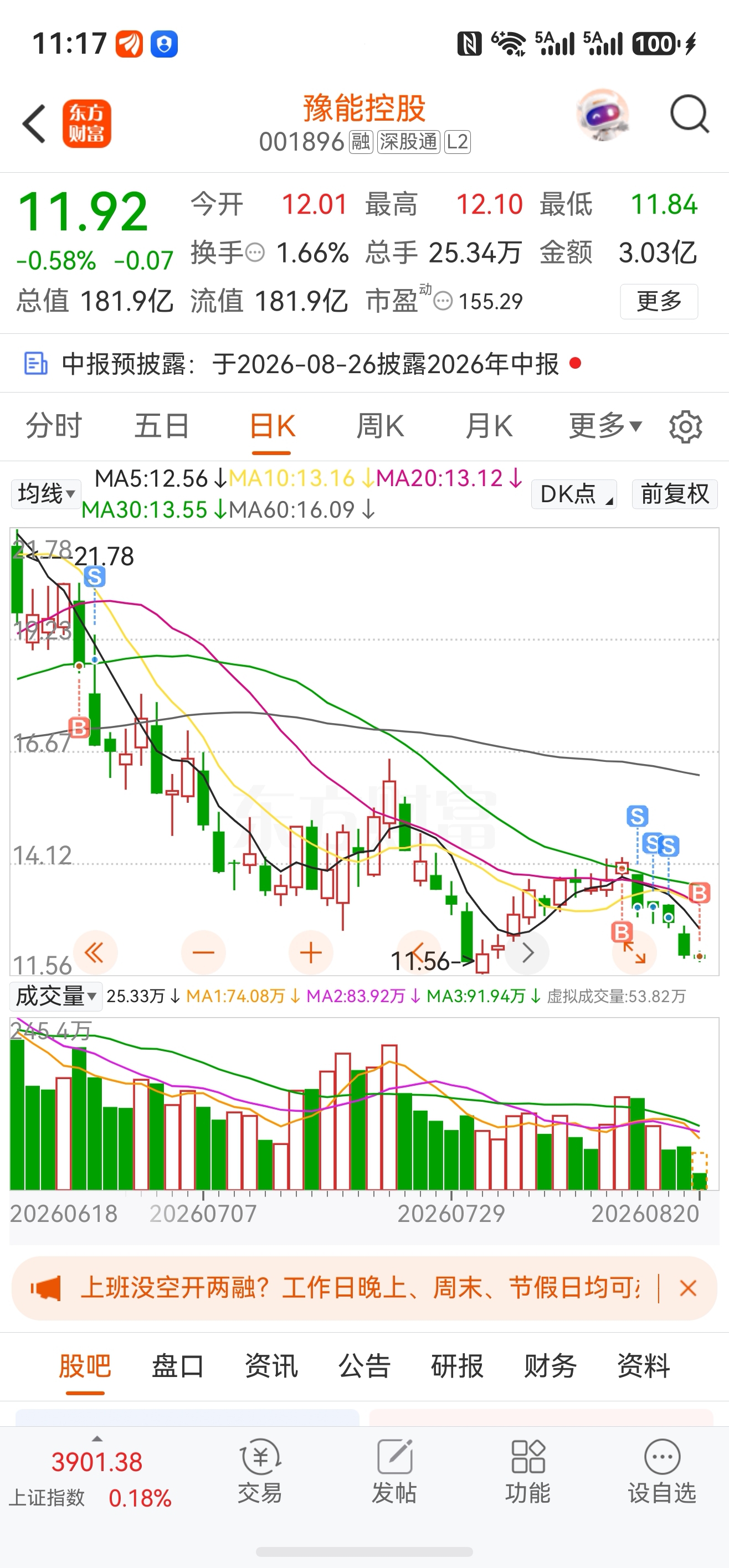Go back using the top-left arrow
Screen dimensions: 729x1568
pyautogui.click(x=34, y=123)
